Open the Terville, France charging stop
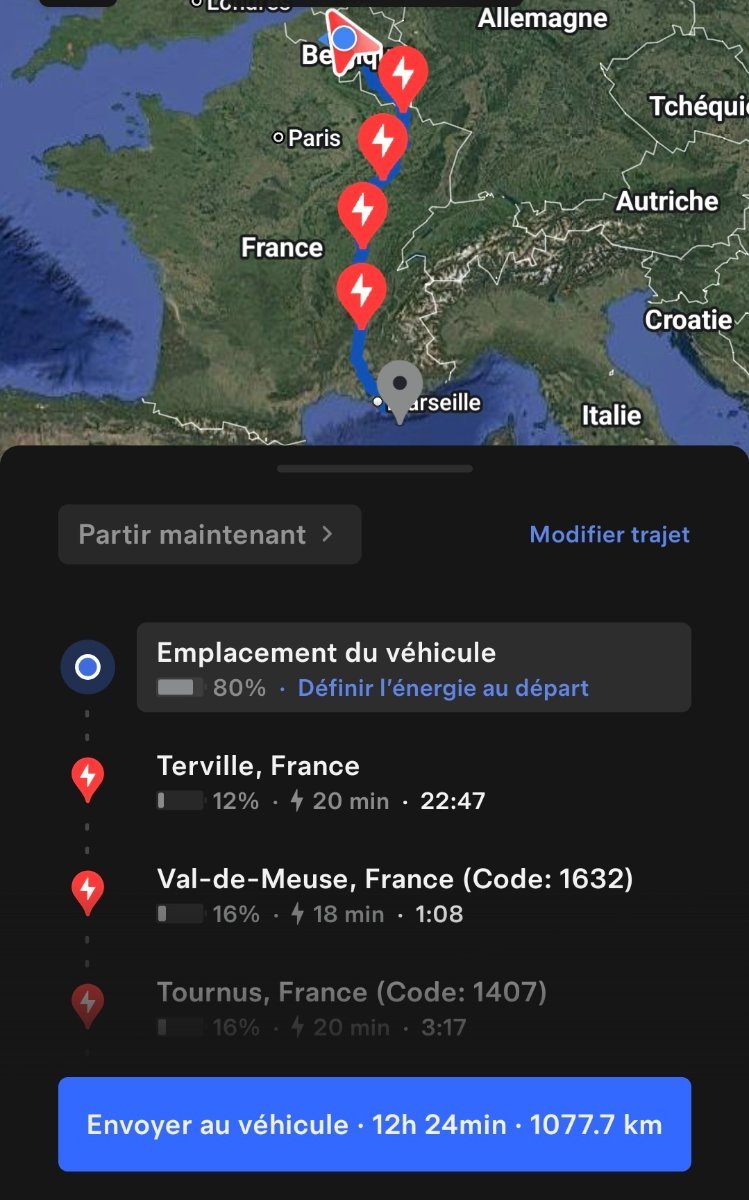The image size is (749, 1200). [x=258, y=767]
